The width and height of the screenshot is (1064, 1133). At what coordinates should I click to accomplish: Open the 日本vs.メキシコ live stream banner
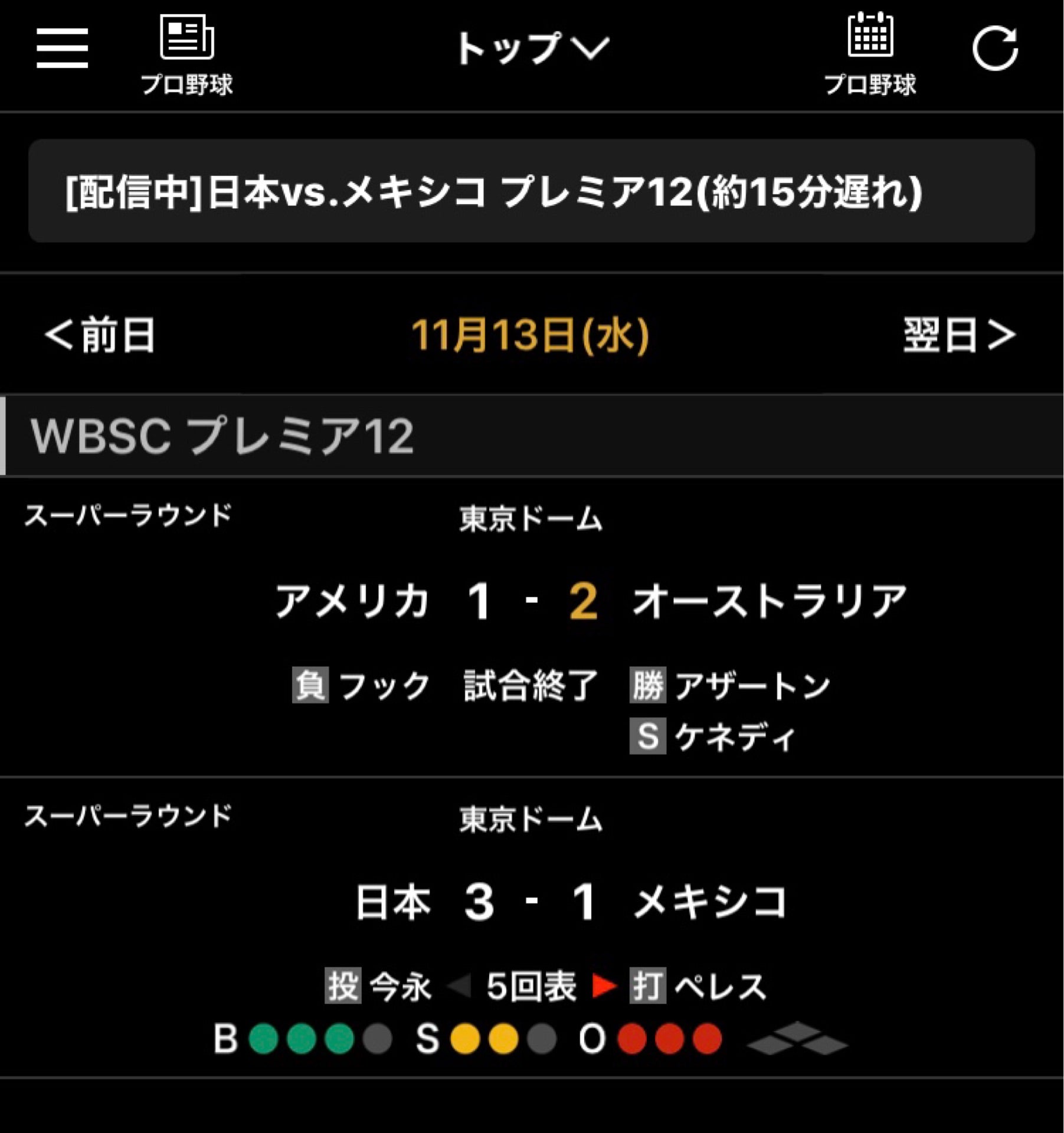(x=531, y=191)
